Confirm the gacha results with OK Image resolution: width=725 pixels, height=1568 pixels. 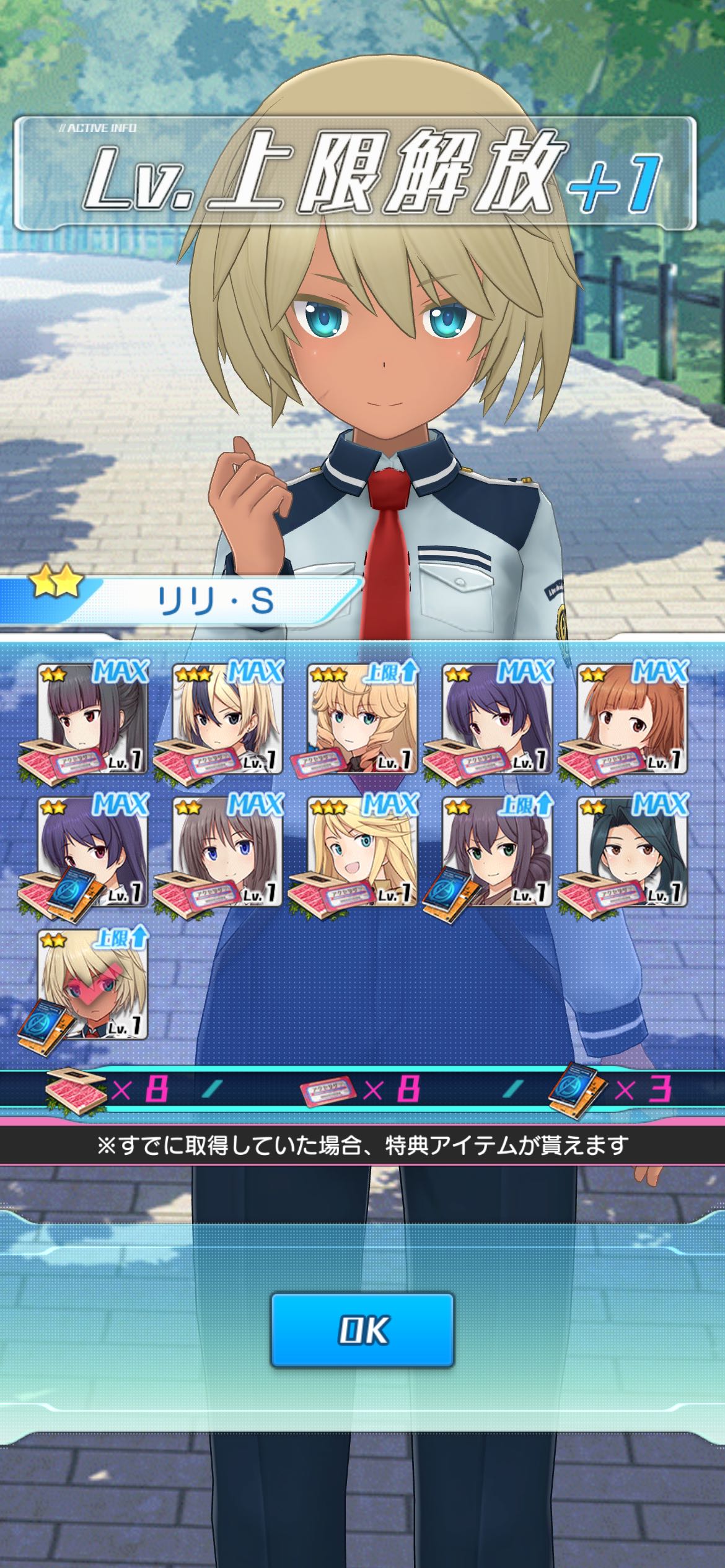pyautogui.click(x=362, y=1330)
